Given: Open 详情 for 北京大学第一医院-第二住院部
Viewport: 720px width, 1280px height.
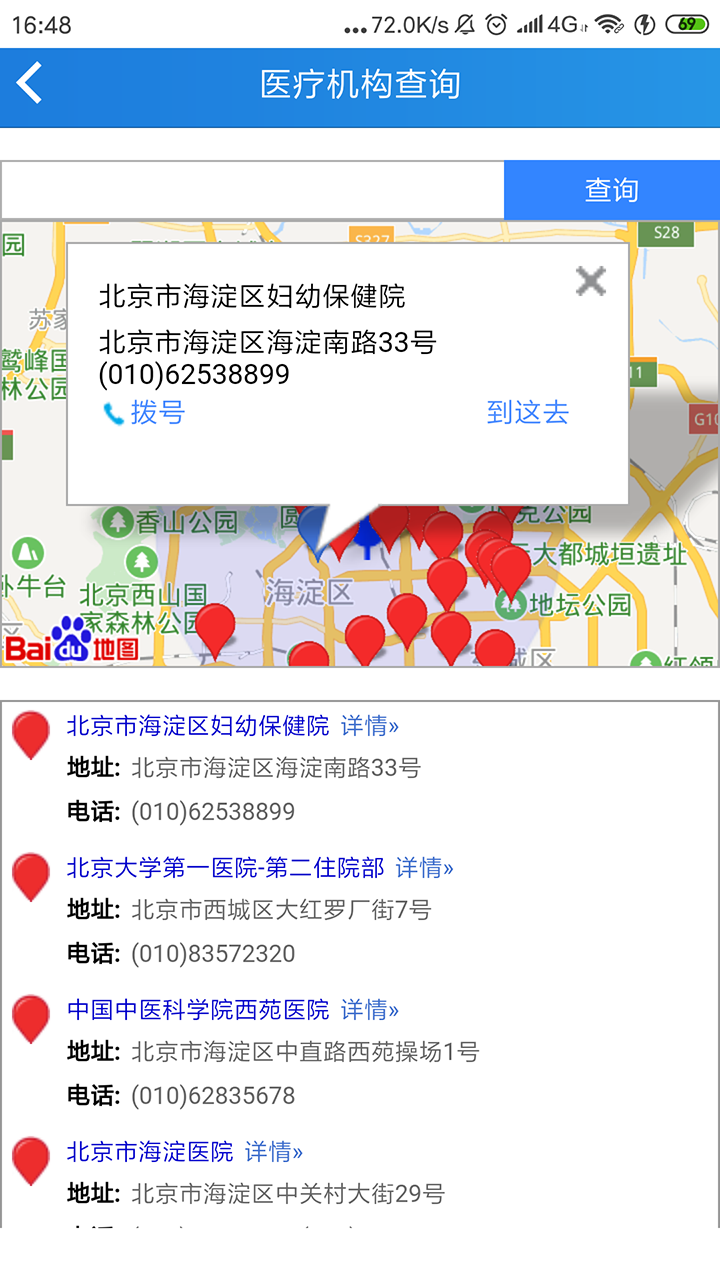Looking at the screenshot, I should tap(424, 868).
